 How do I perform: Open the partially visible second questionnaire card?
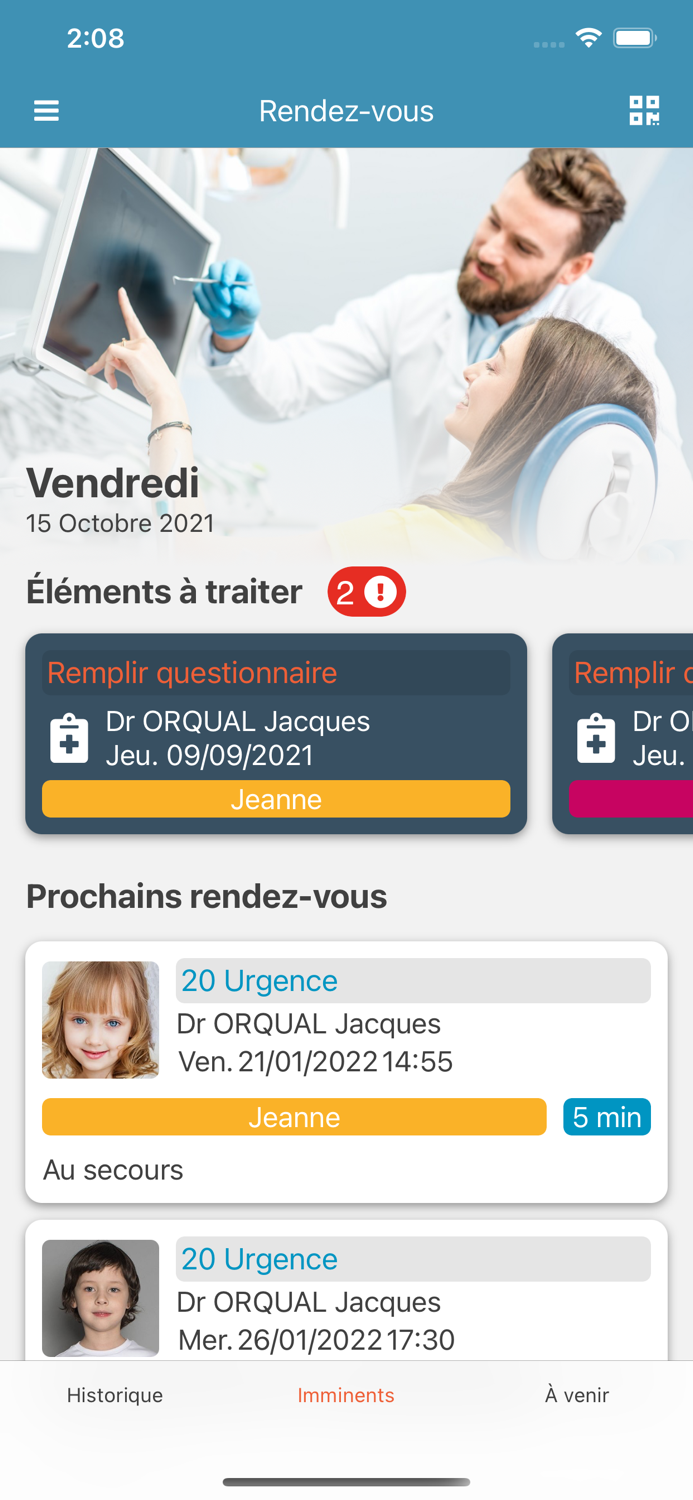(623, 734)
